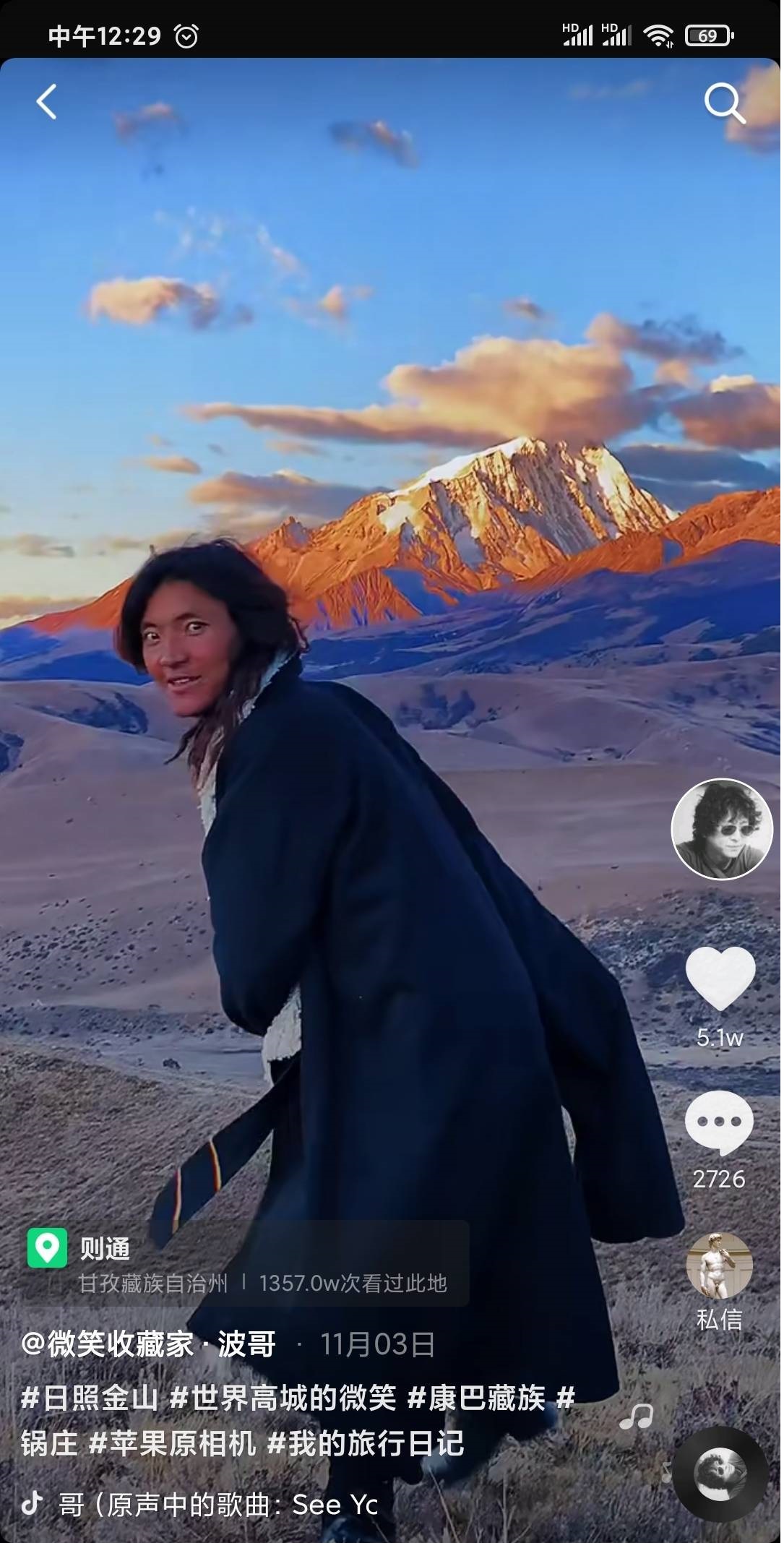Tap the scrolling sound title text
The height and width of the screenshot is (1543, 784).
pyautogui.click(x=217, y=1505)
